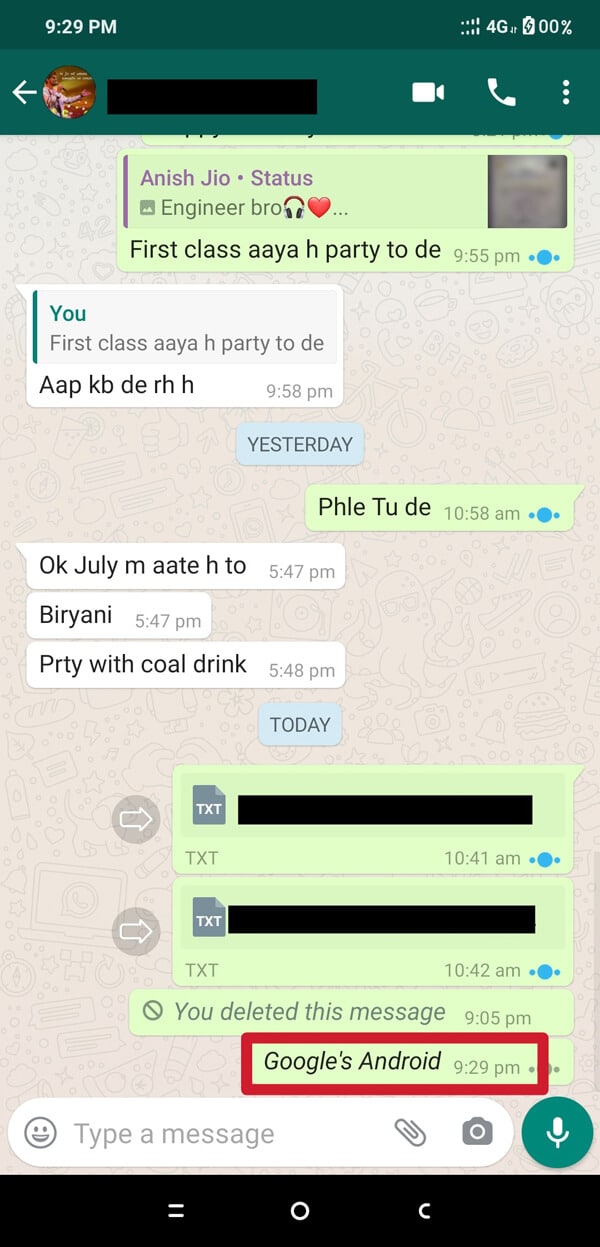Forward the 10:42 am TXT file
600x1247 pixels.
136,932
